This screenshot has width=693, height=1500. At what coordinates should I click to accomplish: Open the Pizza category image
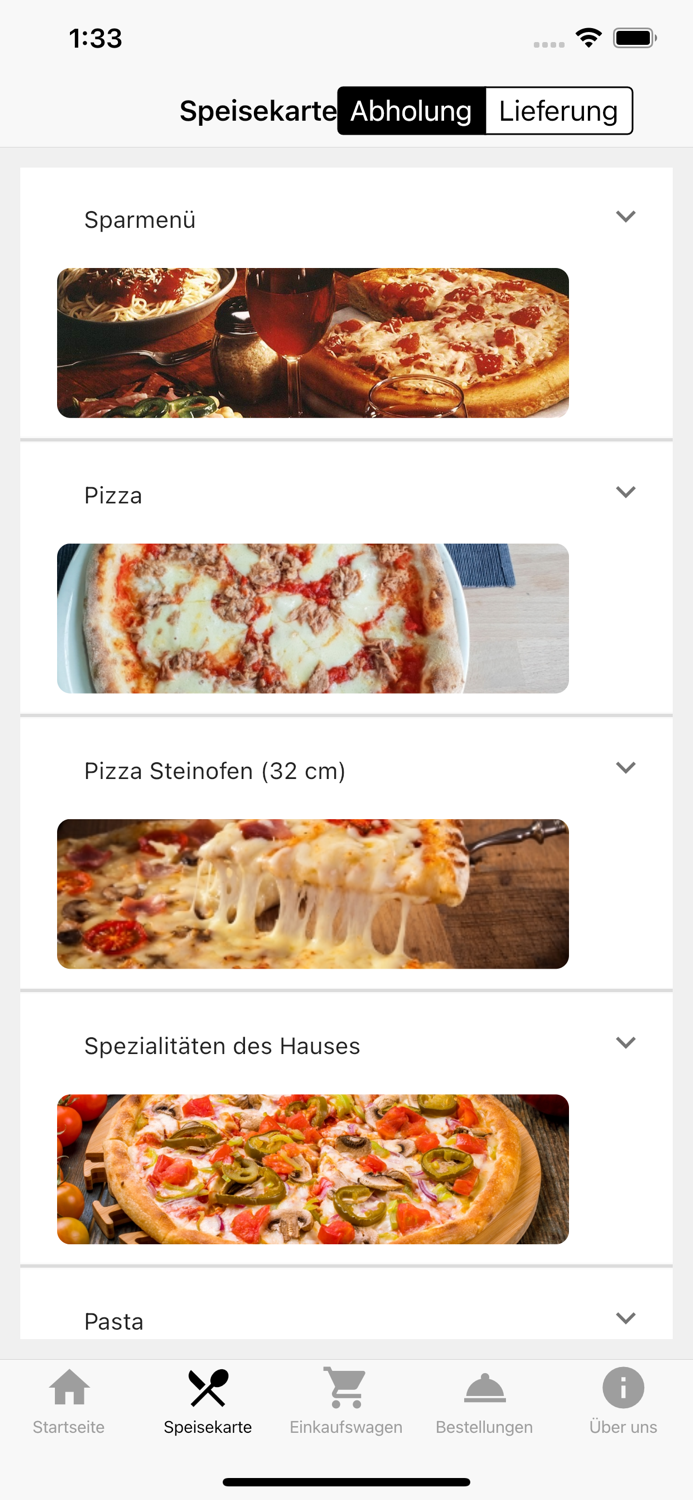point(312,618)
